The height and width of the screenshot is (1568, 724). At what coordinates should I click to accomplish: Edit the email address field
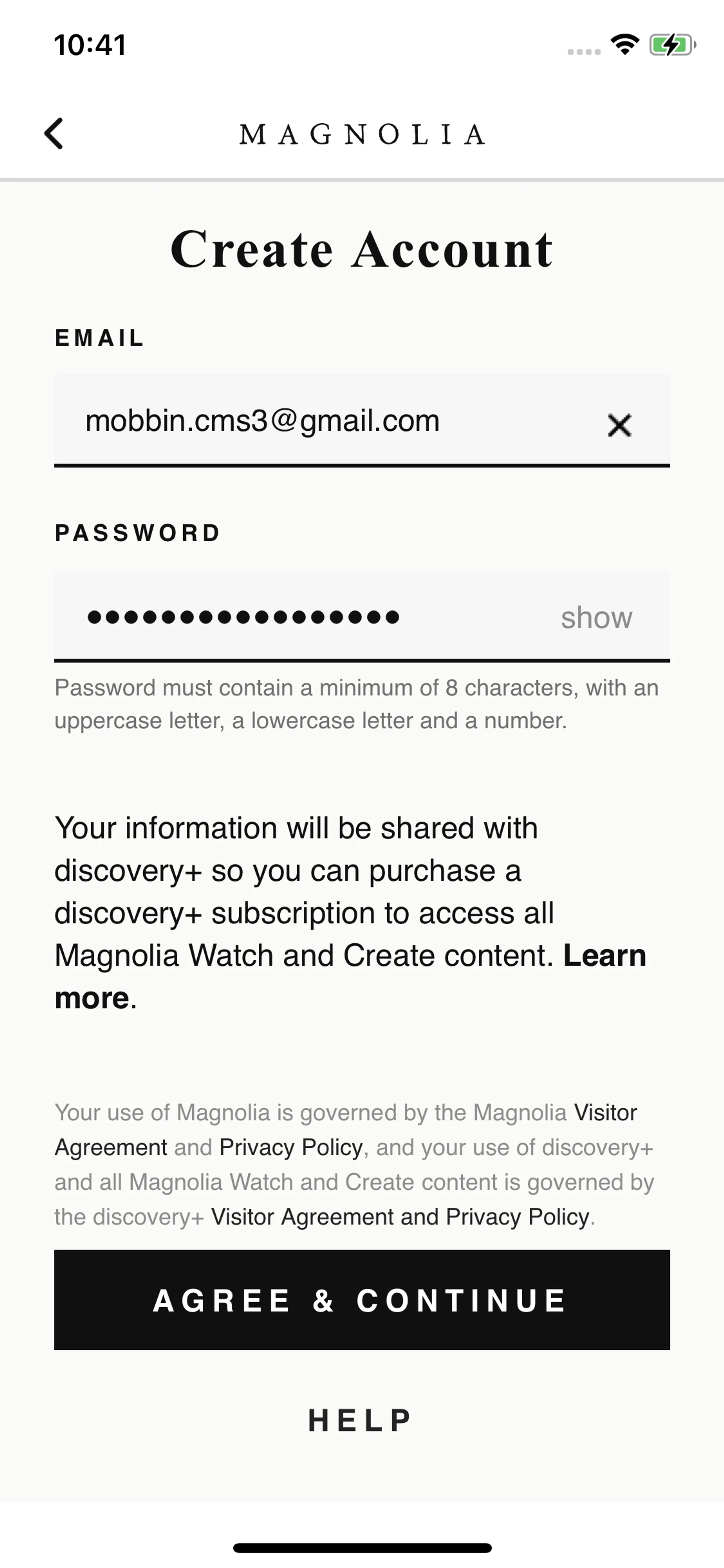(304, 421)
